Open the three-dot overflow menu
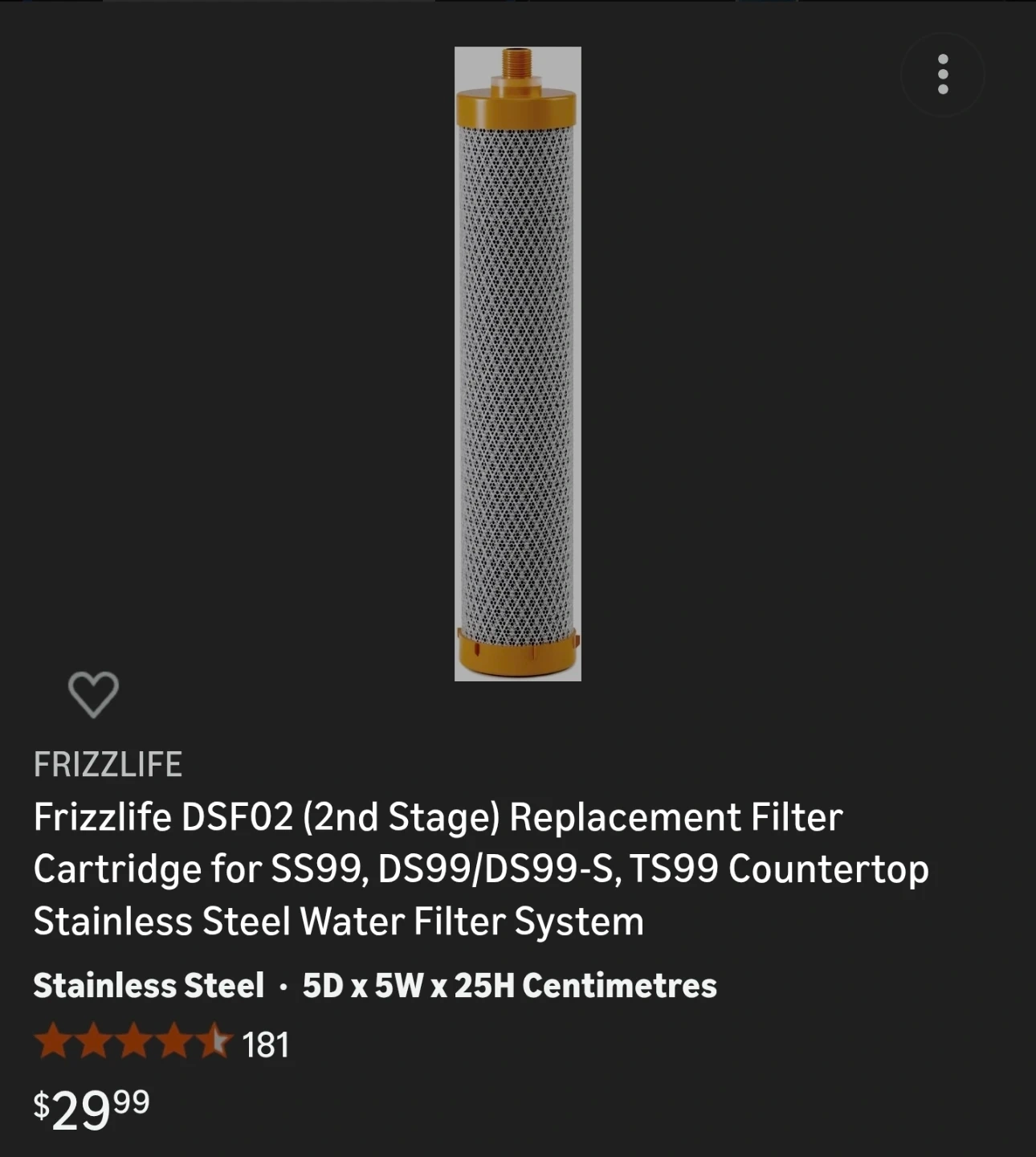The width and height of the screenshot is (1036, 1157). (943, 75)
